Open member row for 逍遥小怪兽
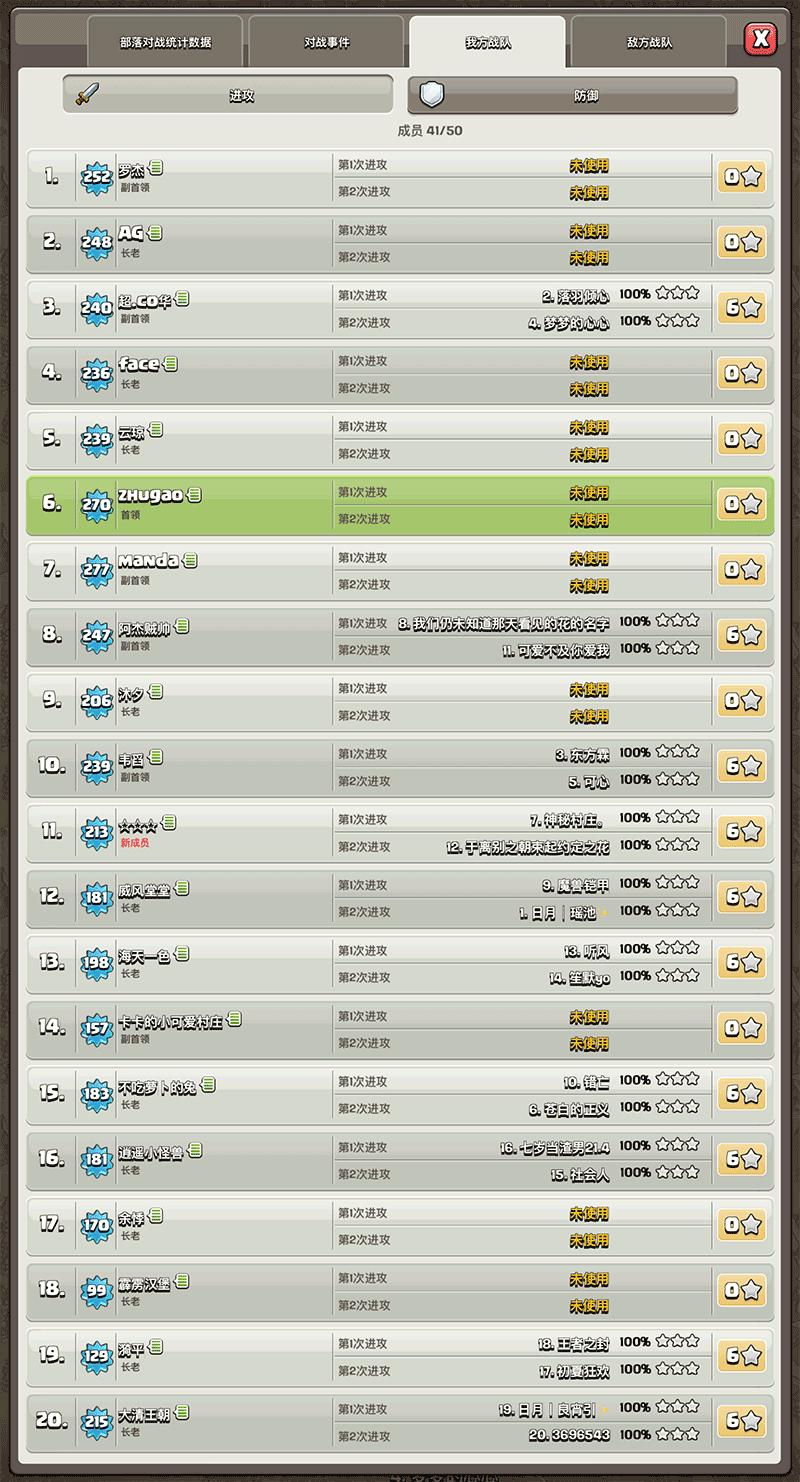This screenshot has height=1482, width=800. [x=400, y=1161]
